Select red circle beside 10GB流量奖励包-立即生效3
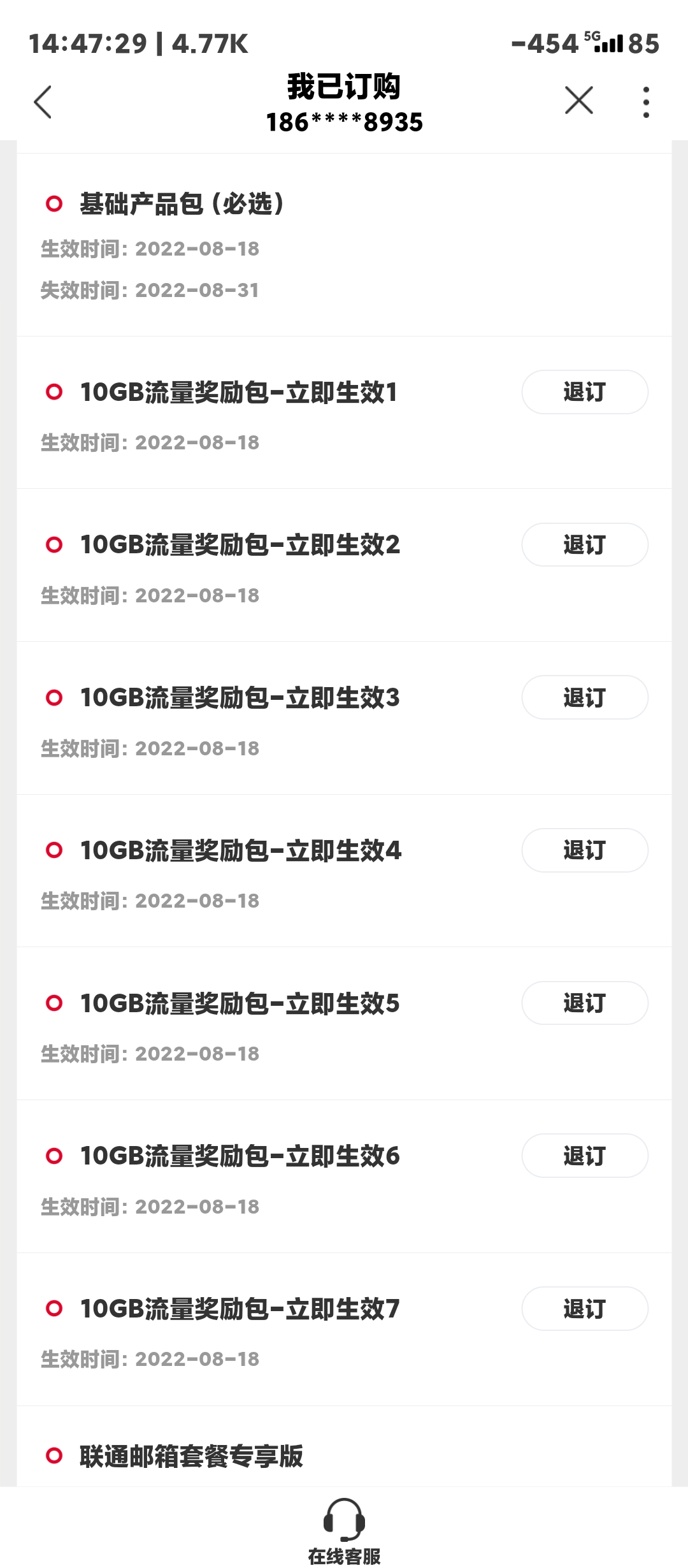Viewport: 688px width, 1568px height. point(54,697)
